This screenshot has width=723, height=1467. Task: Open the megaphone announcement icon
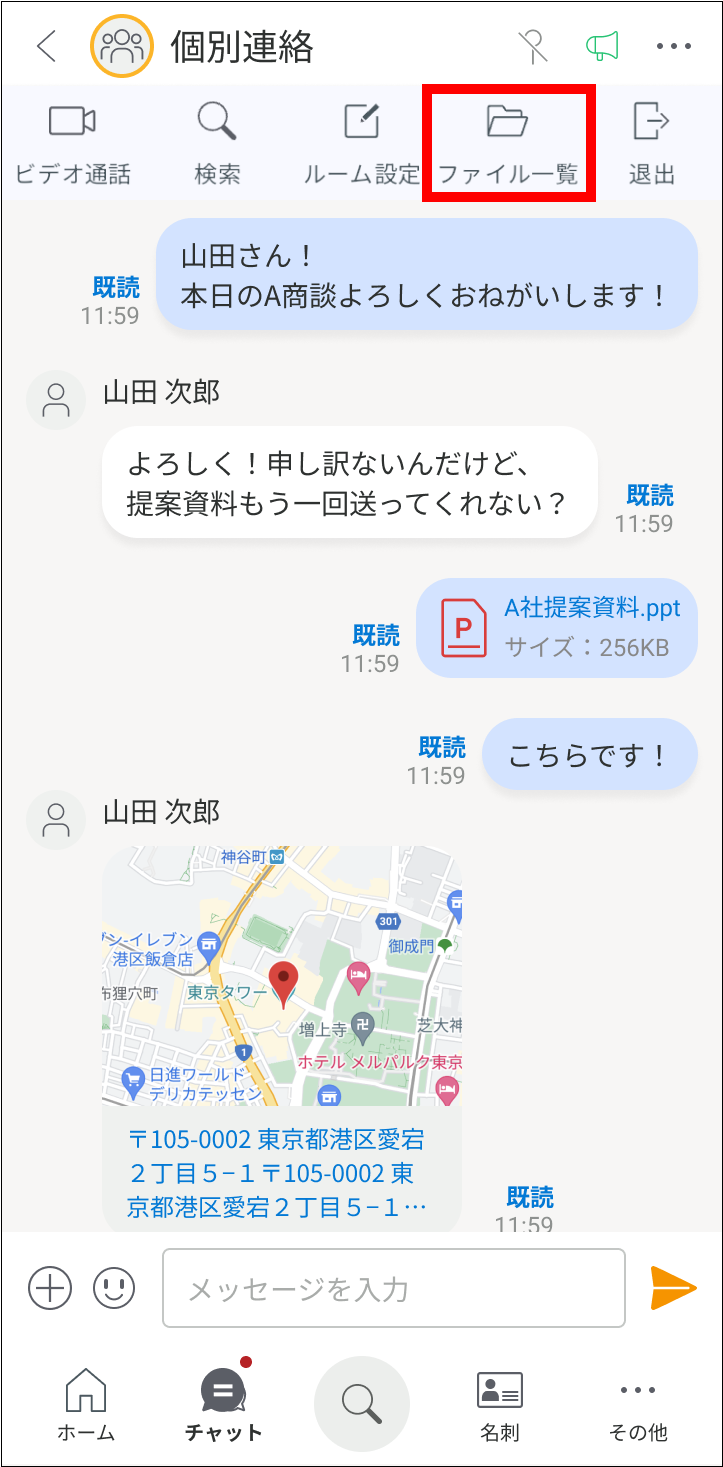(602, 45)
